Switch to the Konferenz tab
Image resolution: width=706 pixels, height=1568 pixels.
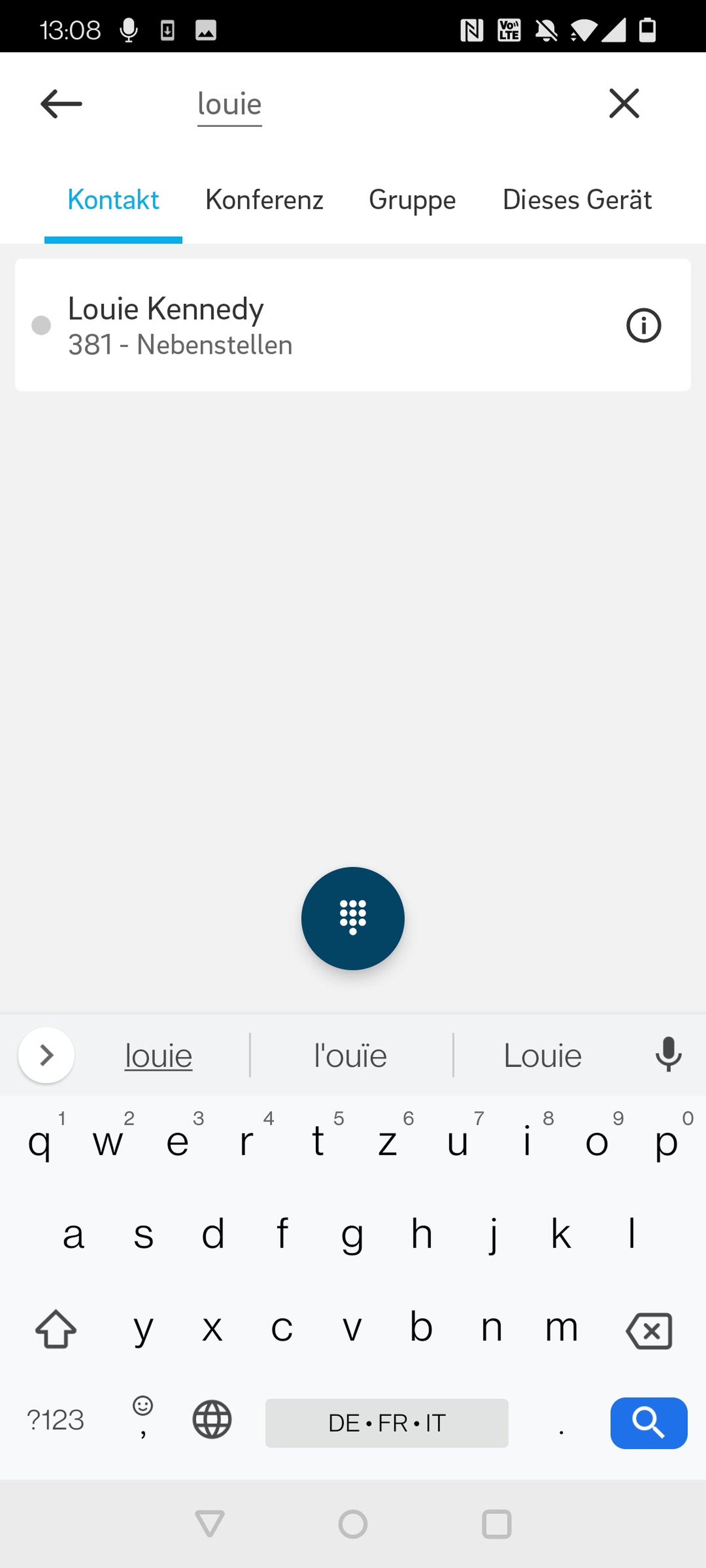(264, 200)
